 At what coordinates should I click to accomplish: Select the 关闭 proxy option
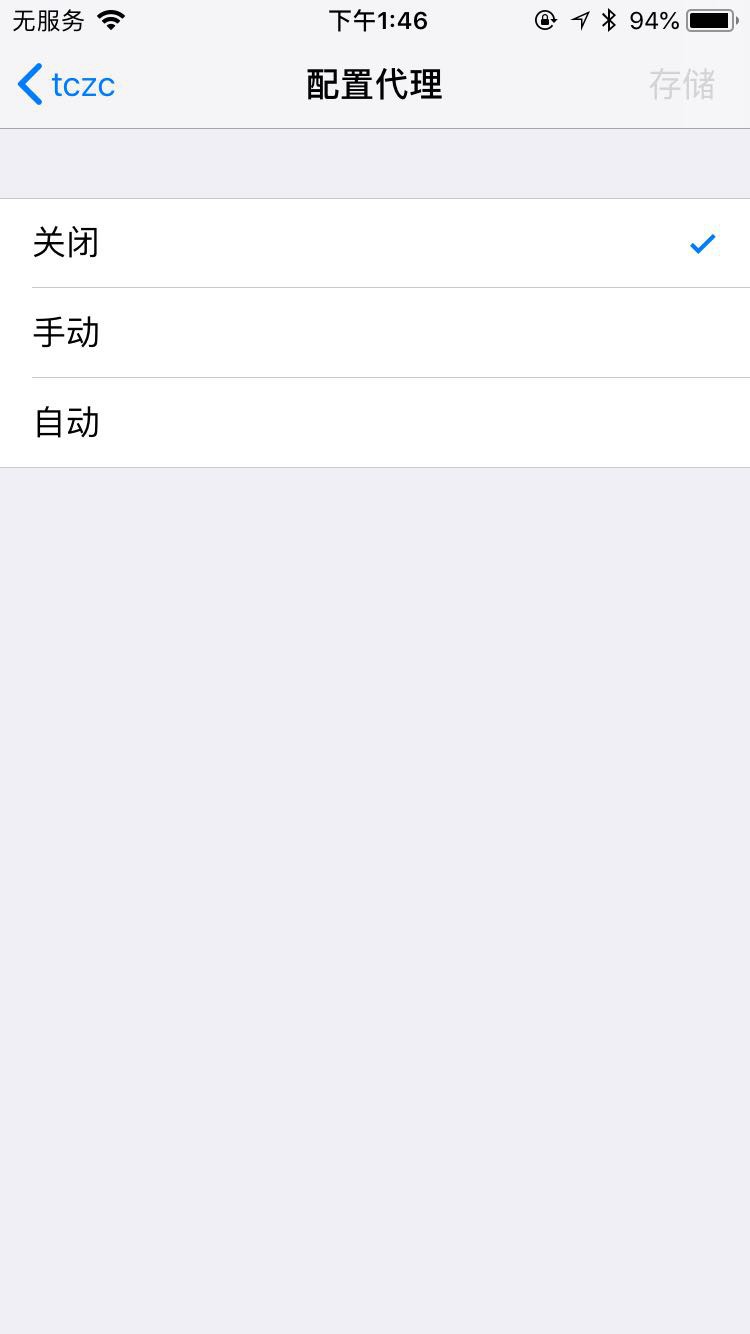[375, 243]
